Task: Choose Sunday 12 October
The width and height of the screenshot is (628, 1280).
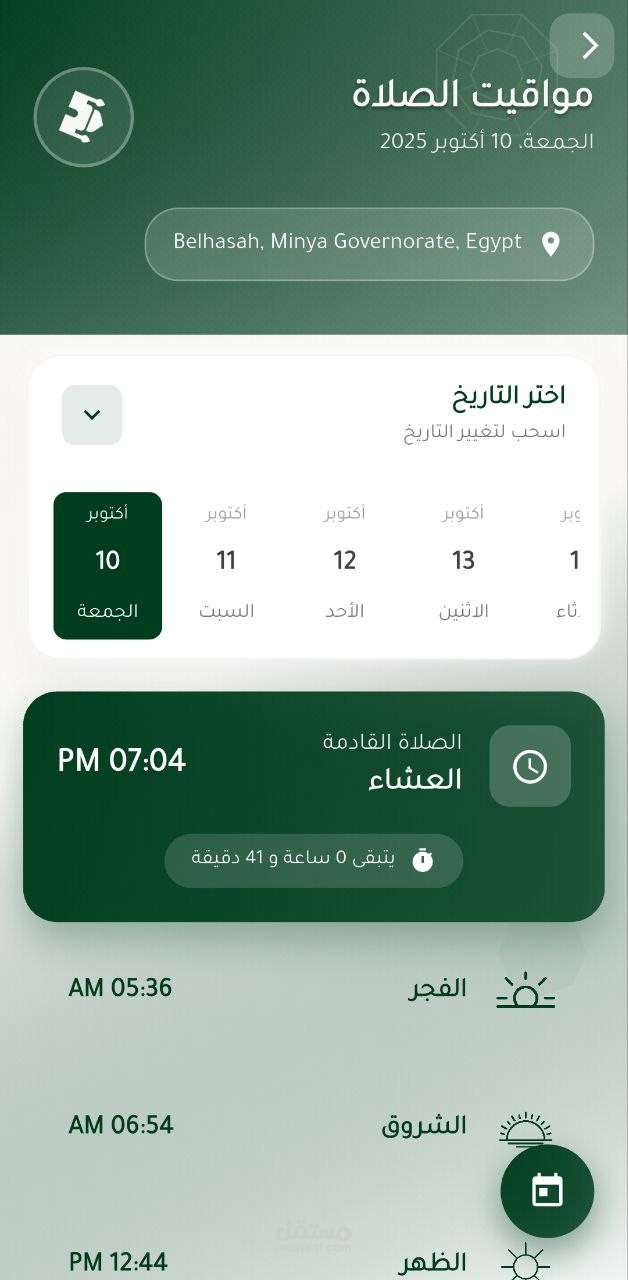Action: click(x=345, y=565)
